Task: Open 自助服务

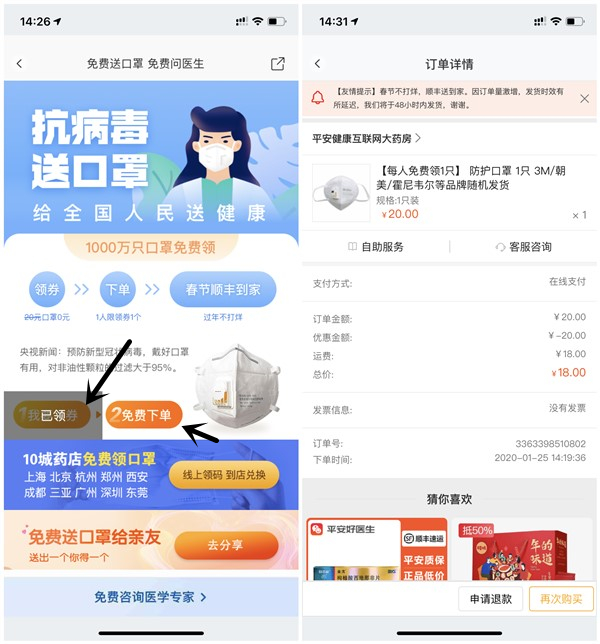Action: 376,247
